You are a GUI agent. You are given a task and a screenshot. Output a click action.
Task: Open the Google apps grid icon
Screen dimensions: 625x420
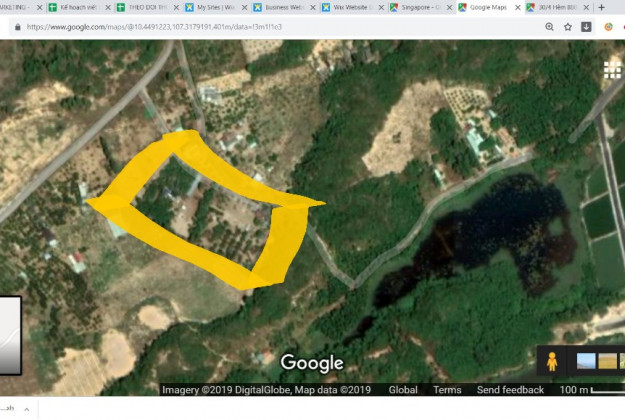612,69
